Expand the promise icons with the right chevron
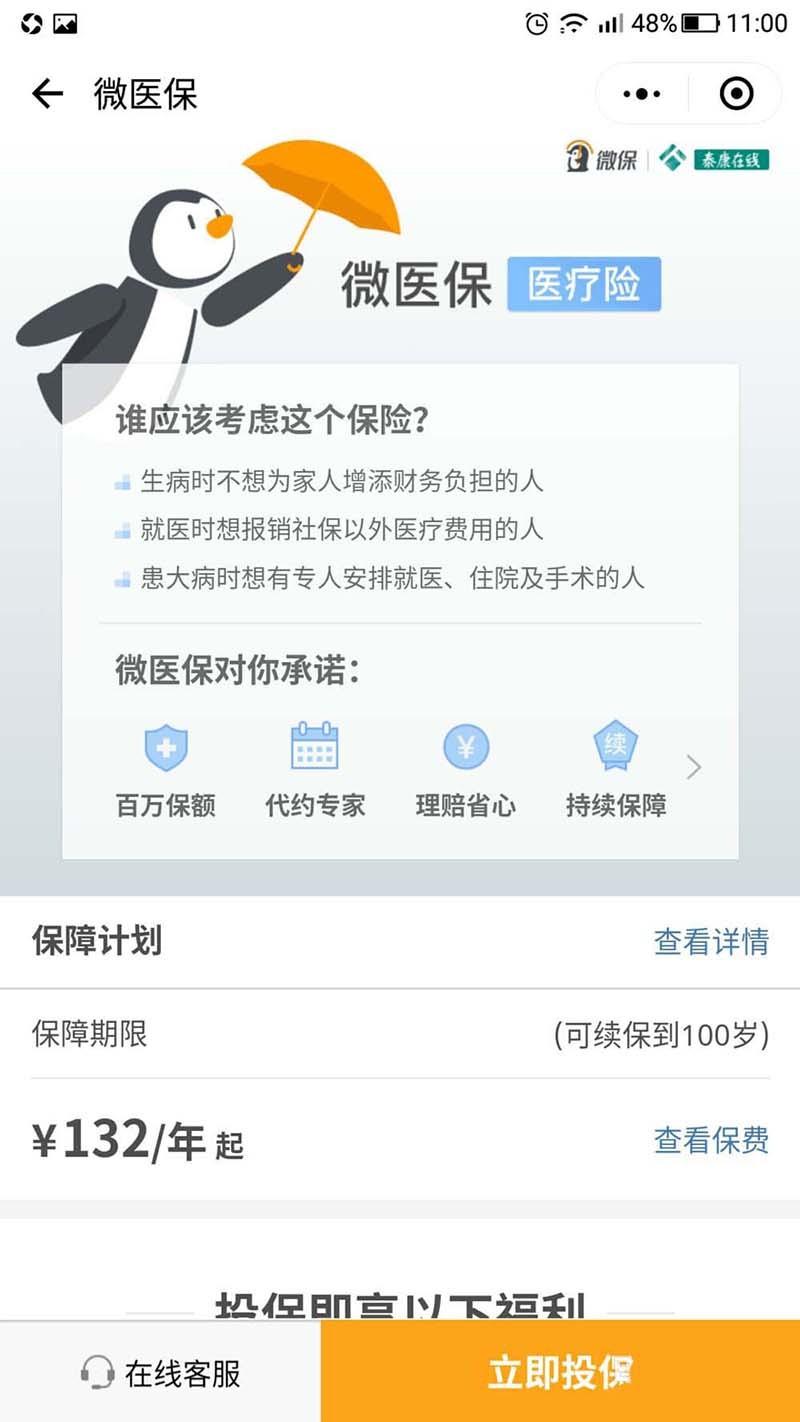Screen dimensions: 800x1422 click(693, 767)
